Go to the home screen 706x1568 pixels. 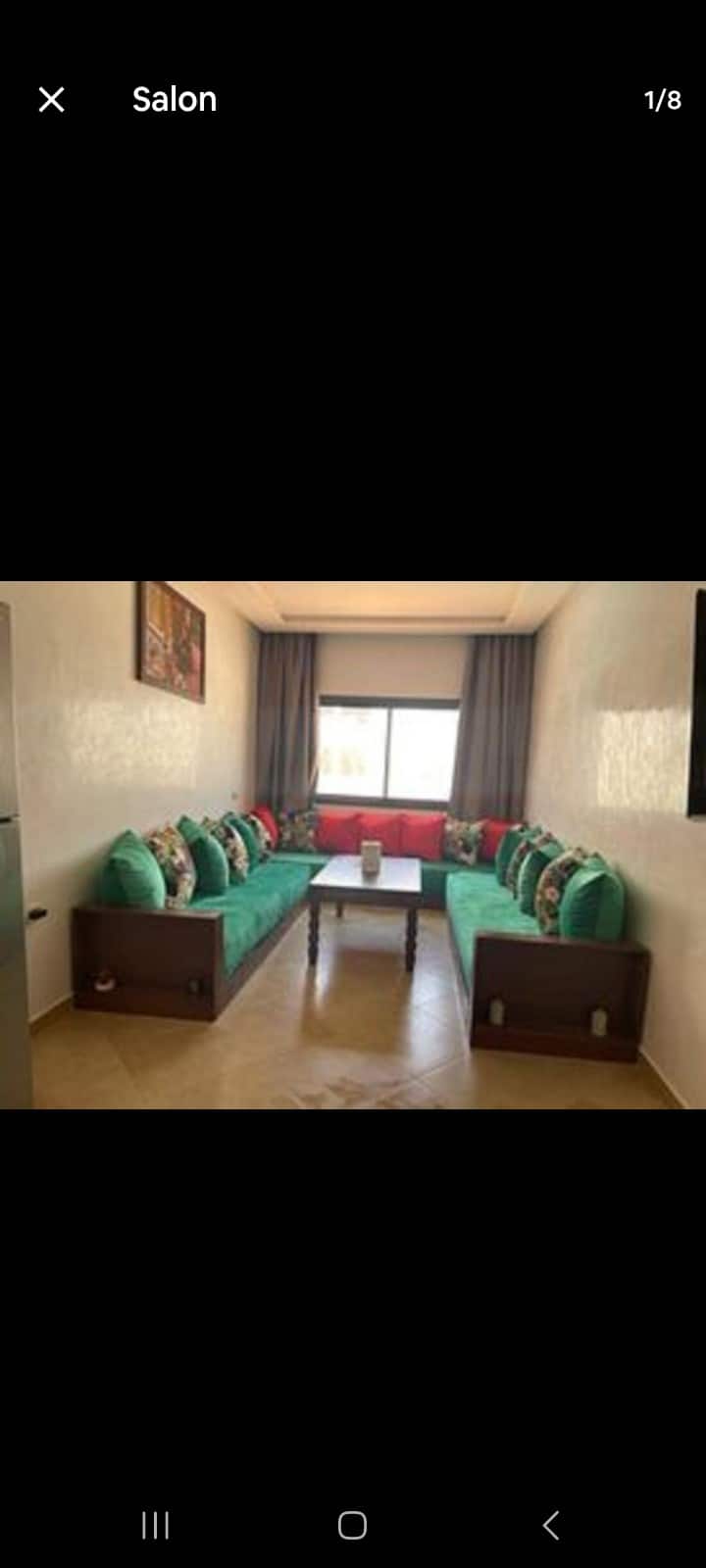[353, 1525]
